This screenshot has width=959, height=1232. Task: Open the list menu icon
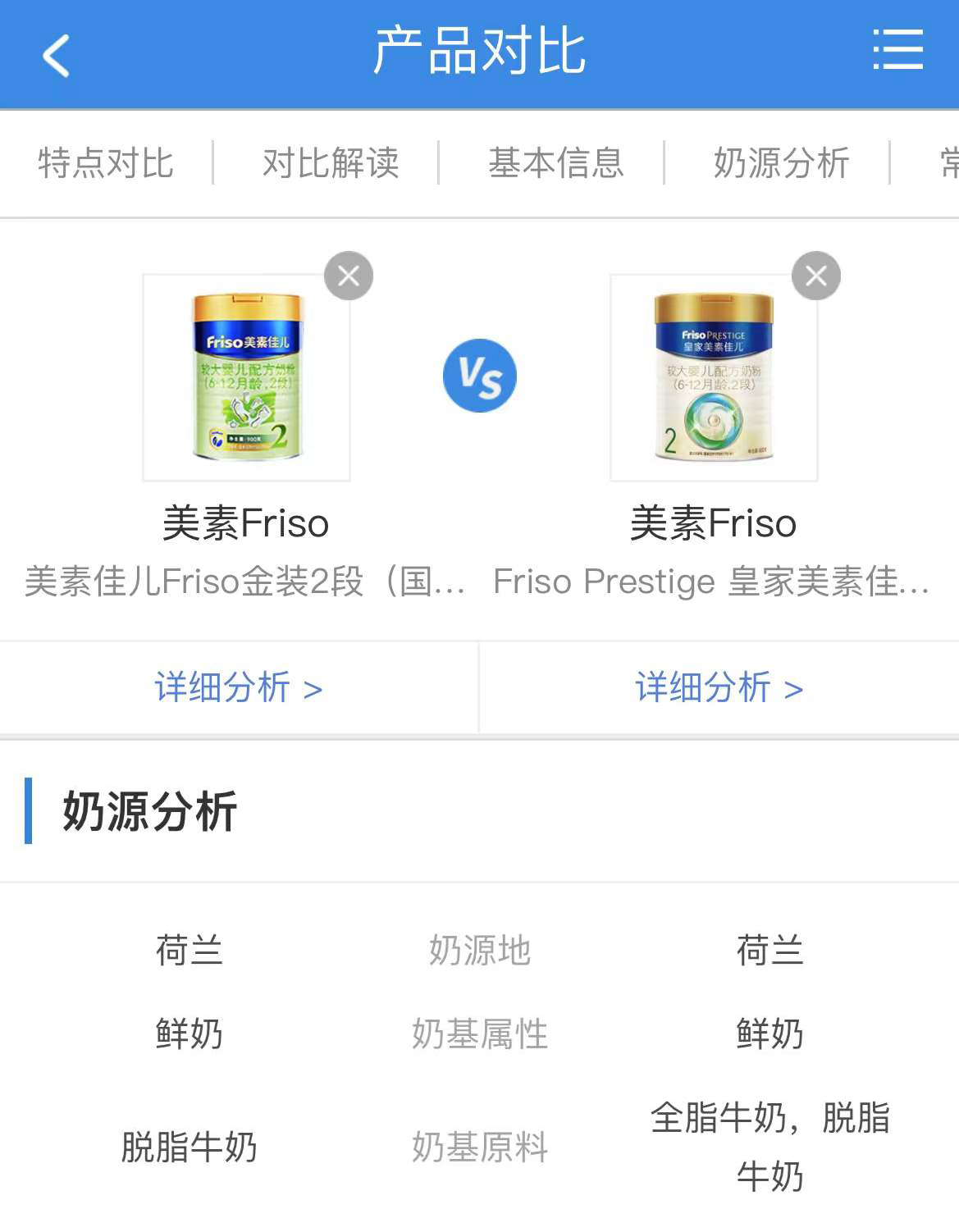pyautogui.click(x=897, y=51)
